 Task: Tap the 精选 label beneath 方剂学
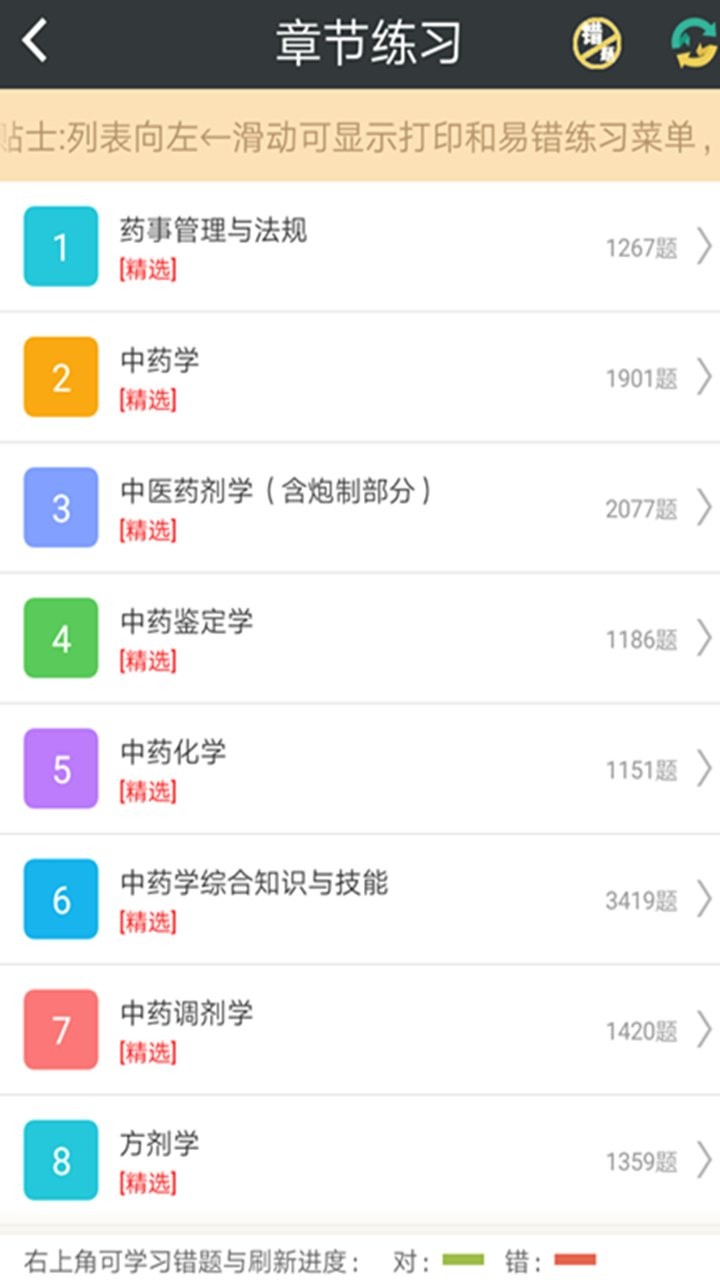click(148, 1184)
